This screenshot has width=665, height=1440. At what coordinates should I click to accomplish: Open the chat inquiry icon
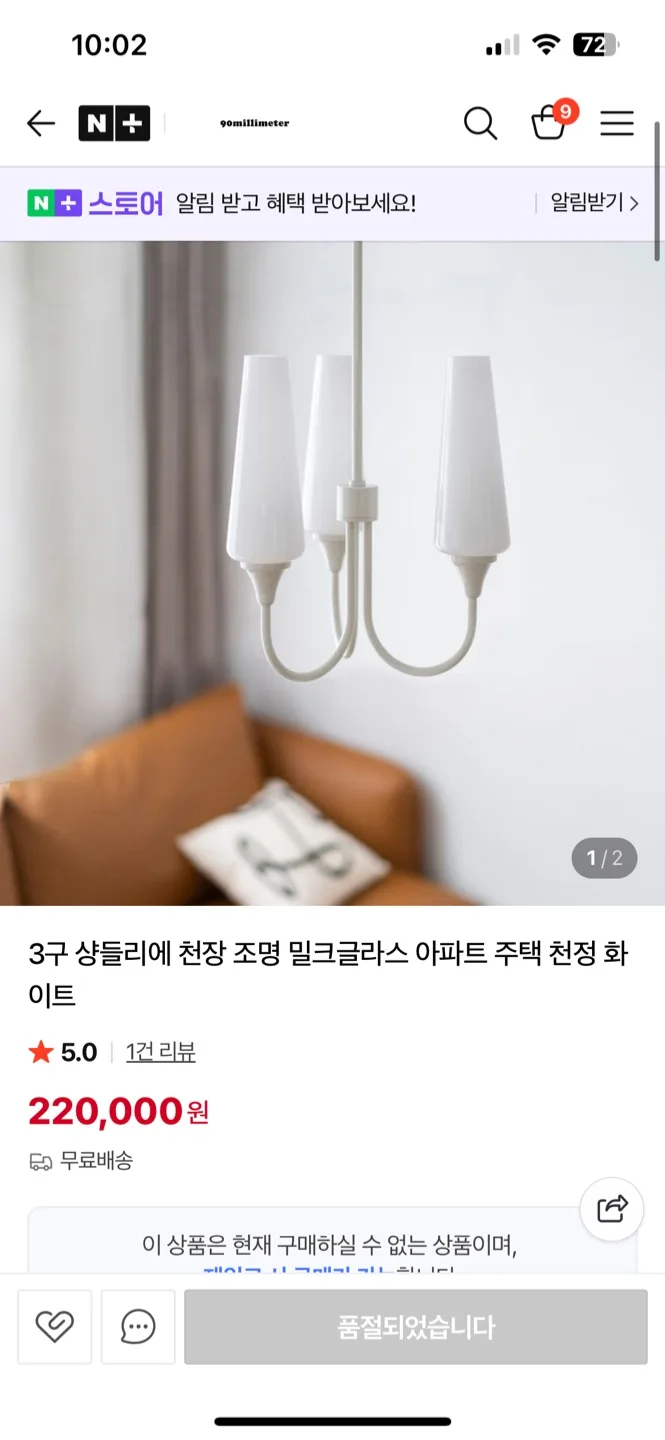click(138, 1327)
